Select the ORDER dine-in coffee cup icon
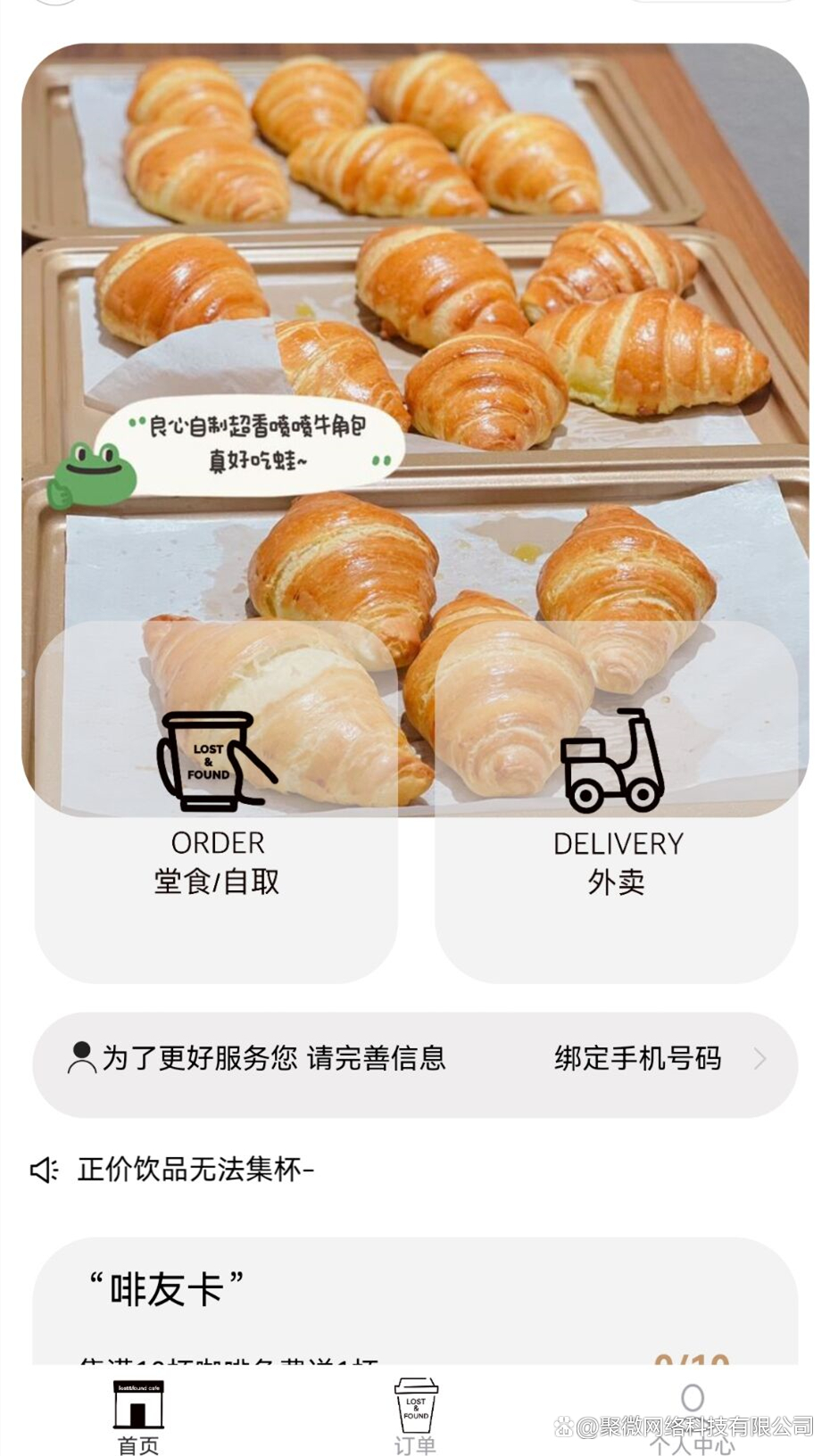Image resolution: width=830 pixels, height=1456 pixels. coord(207,760)
